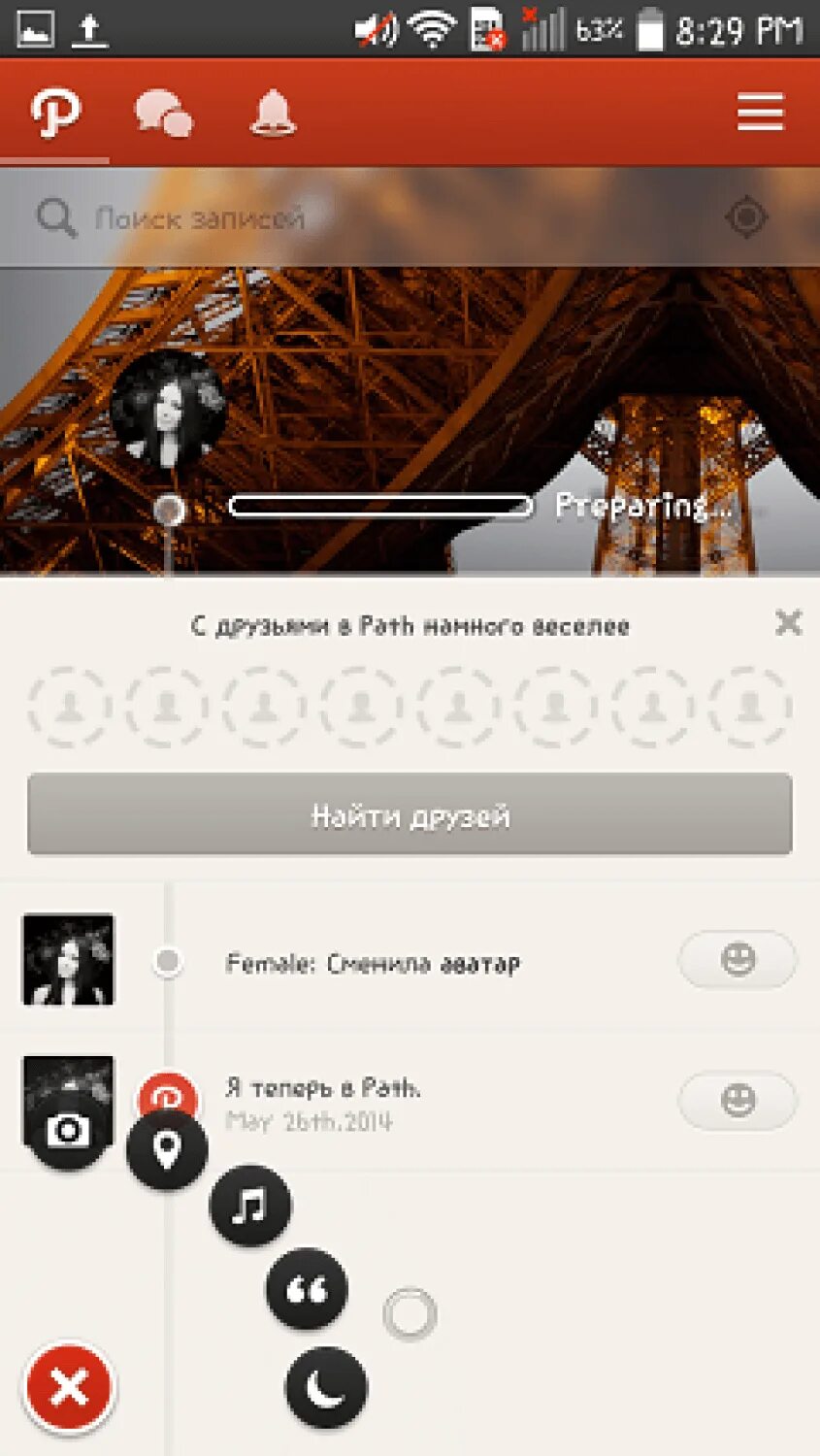The height and width of the screenshot is (1456, 820).
Task: Open the Сменила аватар post thumbnail
Action: 68,959
